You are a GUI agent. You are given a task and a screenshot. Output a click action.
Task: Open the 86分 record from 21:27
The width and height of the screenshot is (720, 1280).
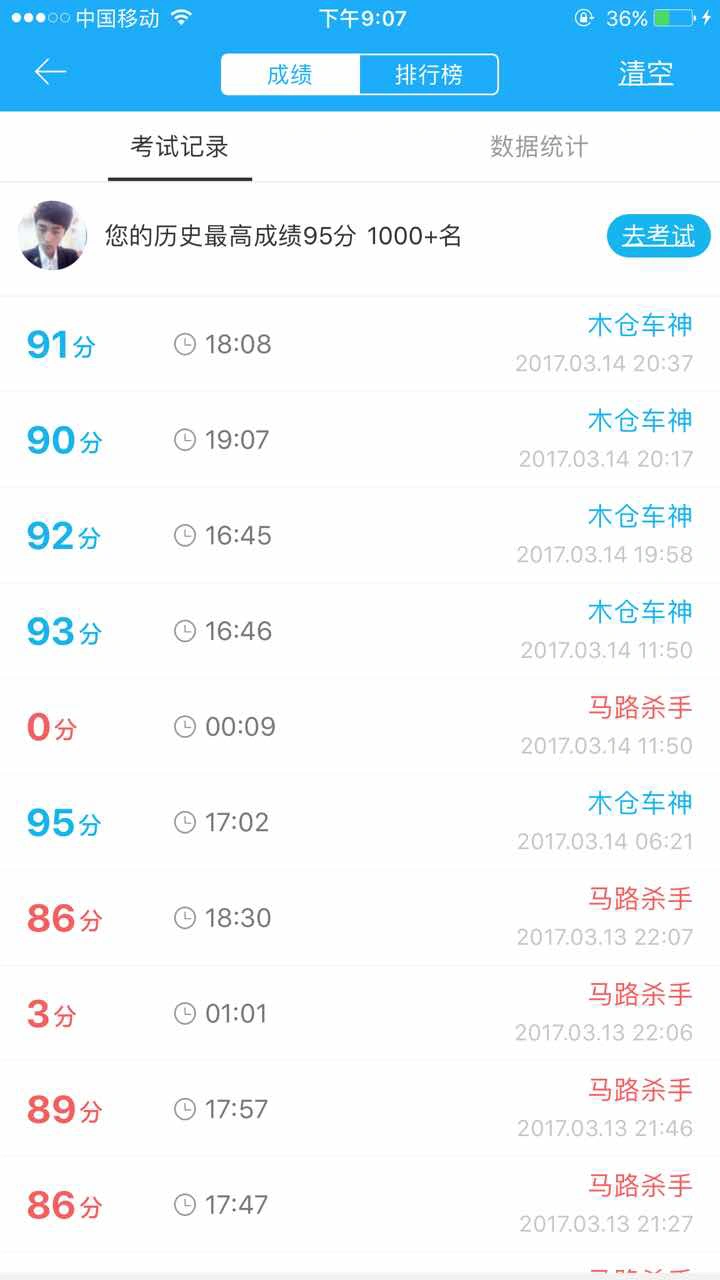tap(360, 1205)
